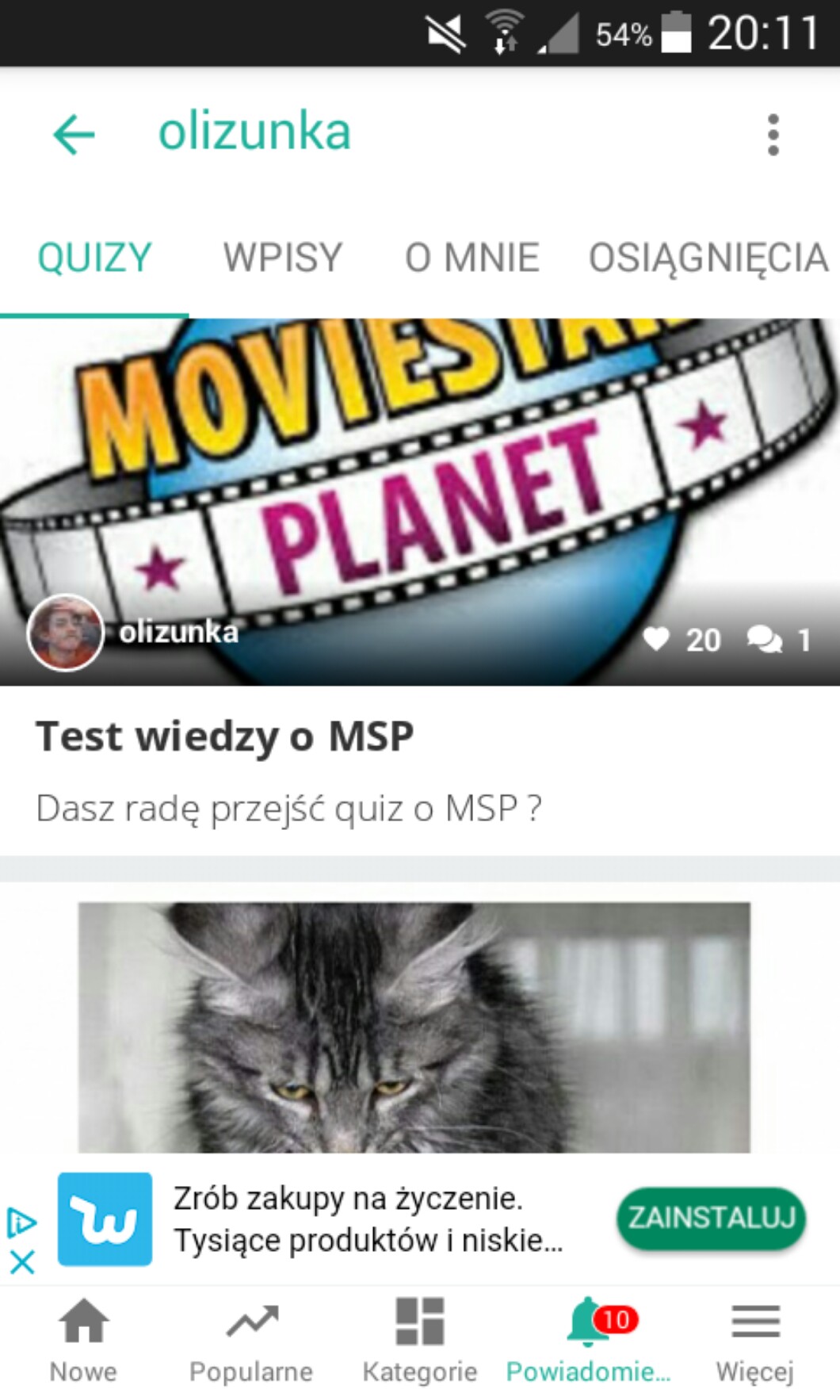Image resolution: width=840 pixels, height=1400 pixels.
Task: Open the quiz Test wiedzy o MSP
Action: coord(224,736)
